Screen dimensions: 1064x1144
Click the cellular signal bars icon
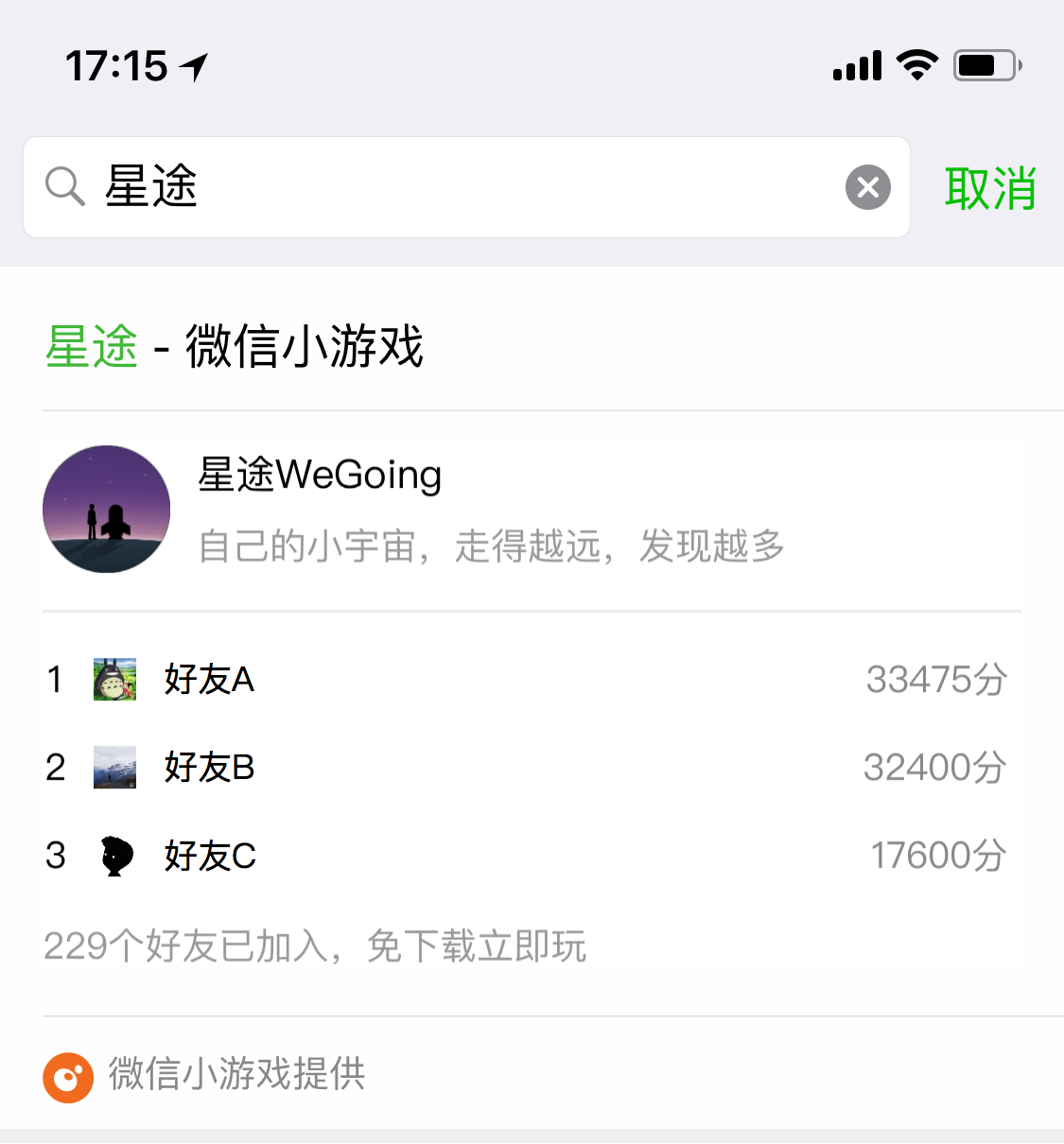point(856,66)
